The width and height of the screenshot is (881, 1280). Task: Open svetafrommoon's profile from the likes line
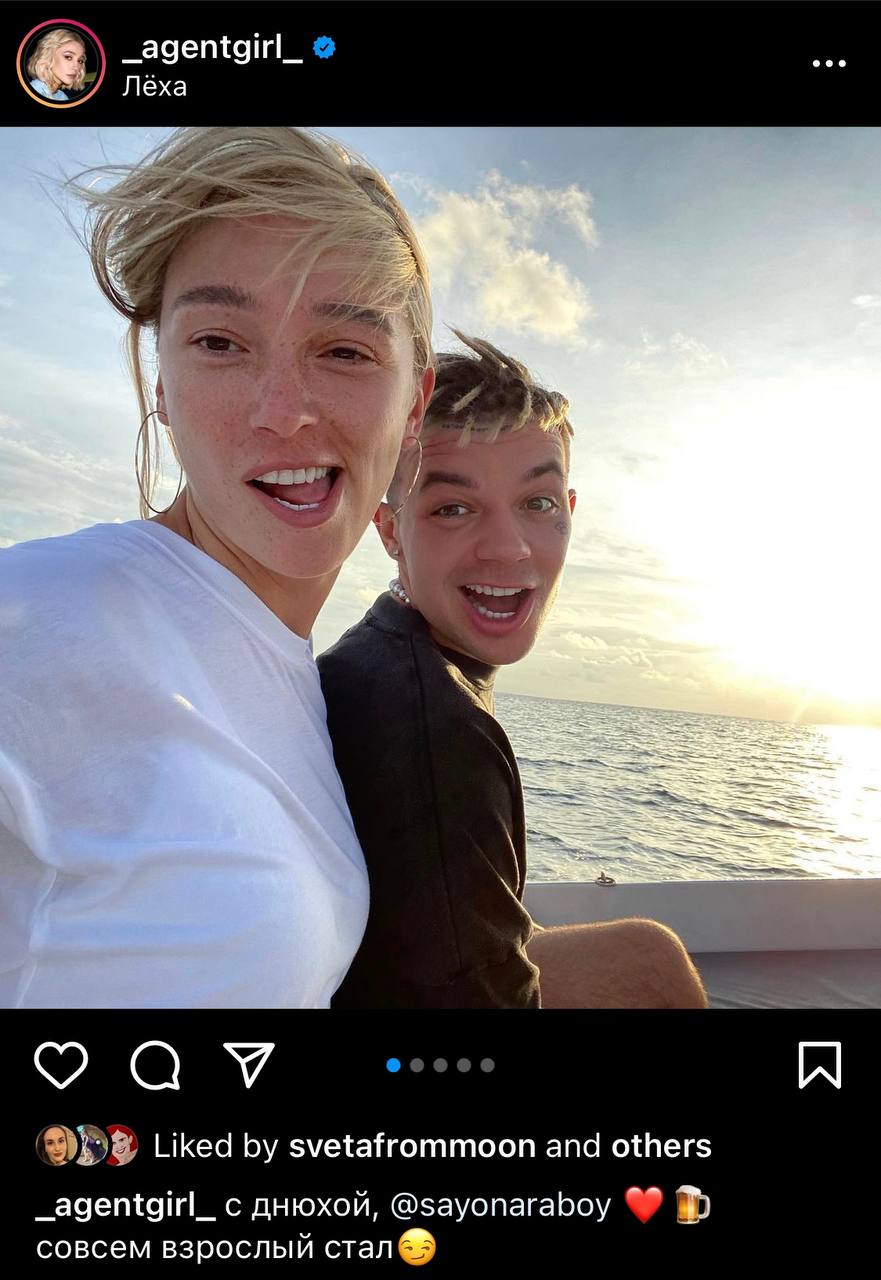[412, 1146]
